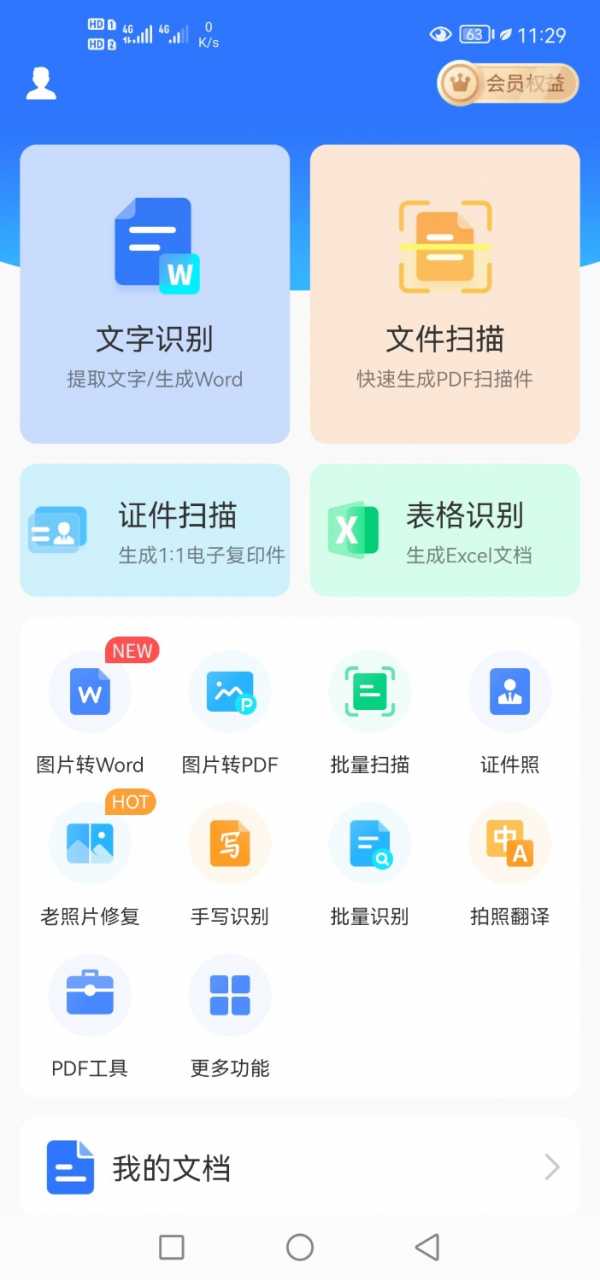Tap the 会员权益 membership button
The height and width of the screenshot is (1280, 600).
click(508, 84)
